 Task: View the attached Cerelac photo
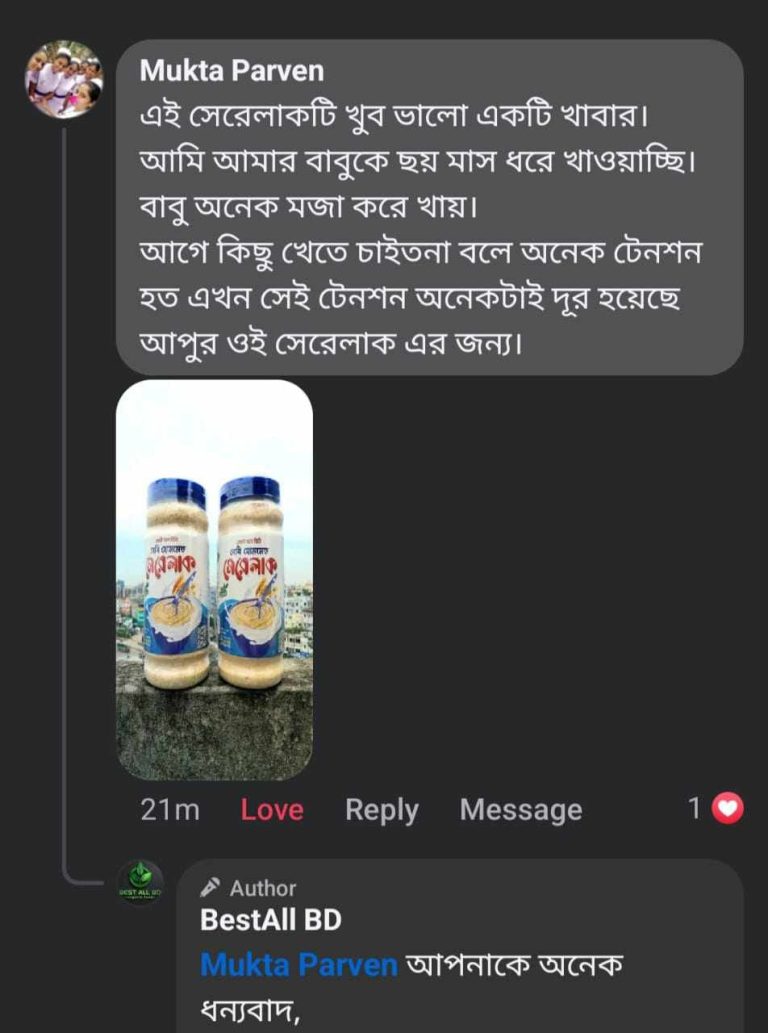click(x=214, y=580)
